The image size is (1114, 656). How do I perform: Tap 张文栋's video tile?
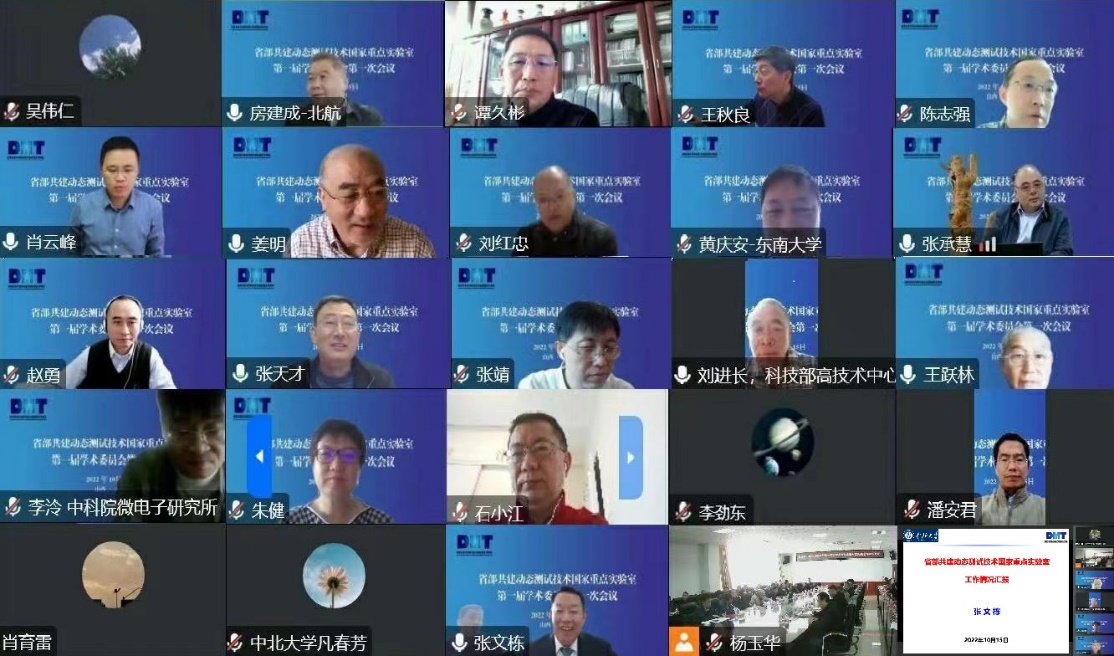tap(557, 590)
